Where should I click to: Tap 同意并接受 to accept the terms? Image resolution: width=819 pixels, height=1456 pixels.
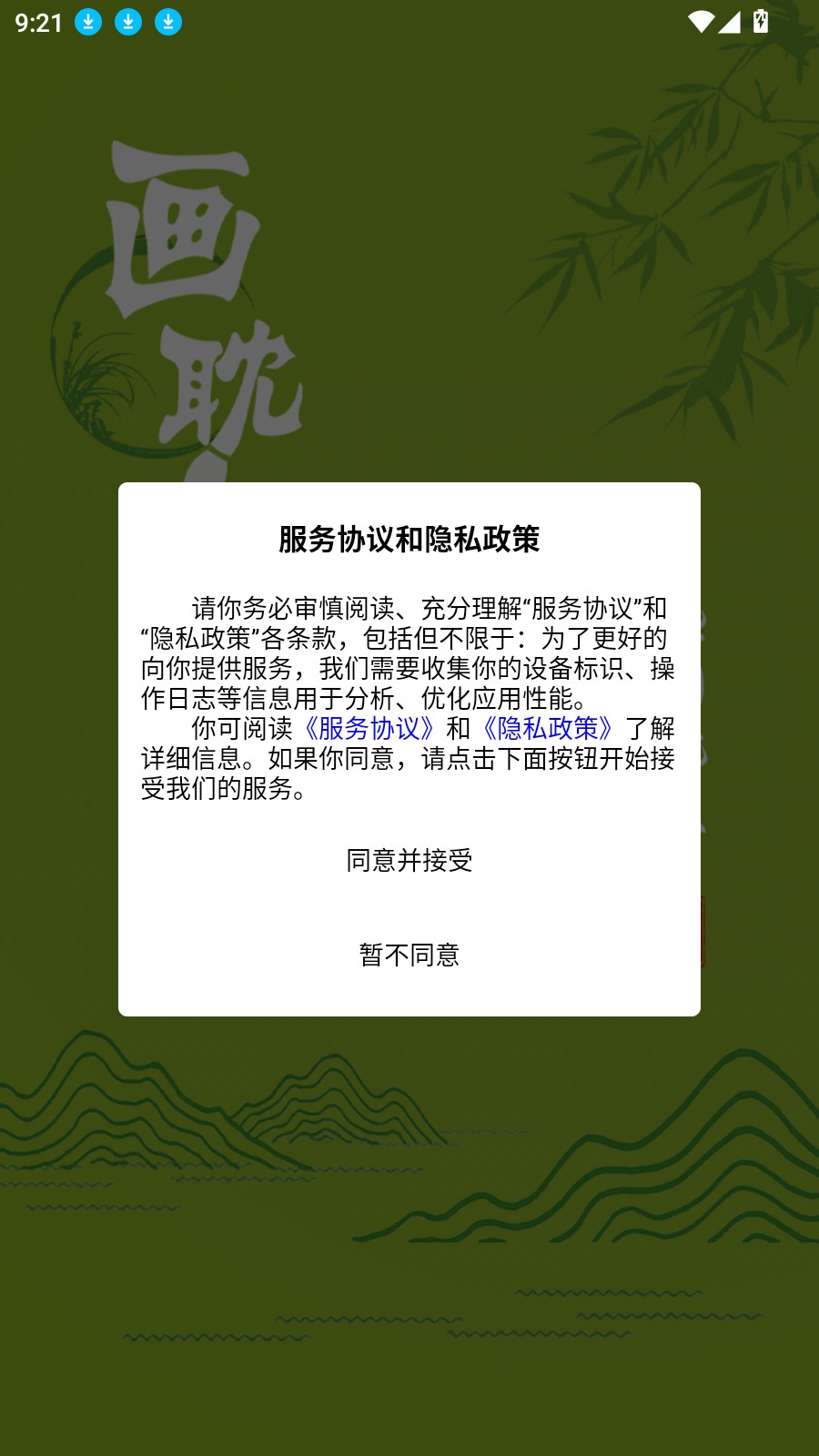tap(409, 860)
